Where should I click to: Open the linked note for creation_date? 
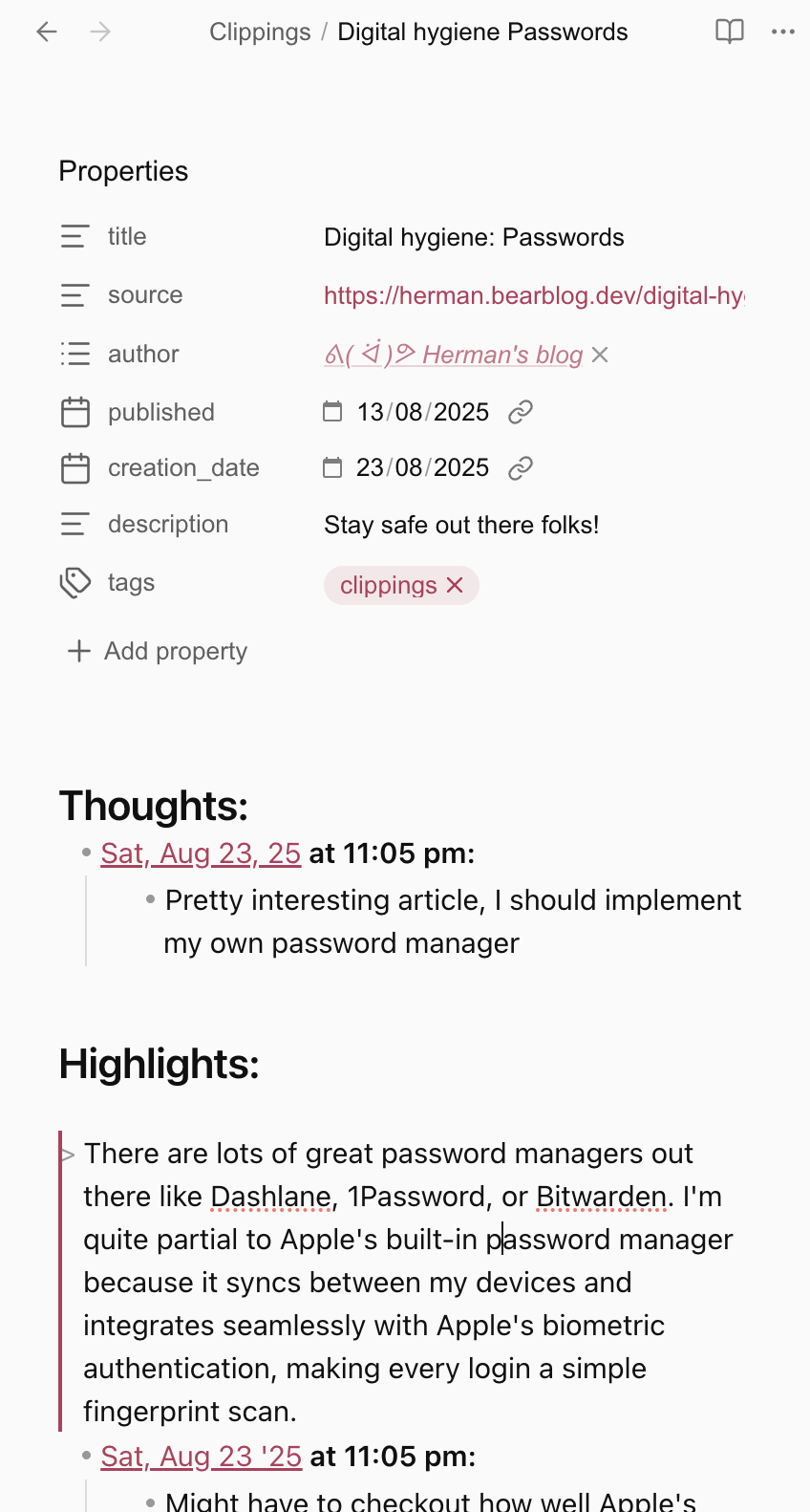coord(521,468)
